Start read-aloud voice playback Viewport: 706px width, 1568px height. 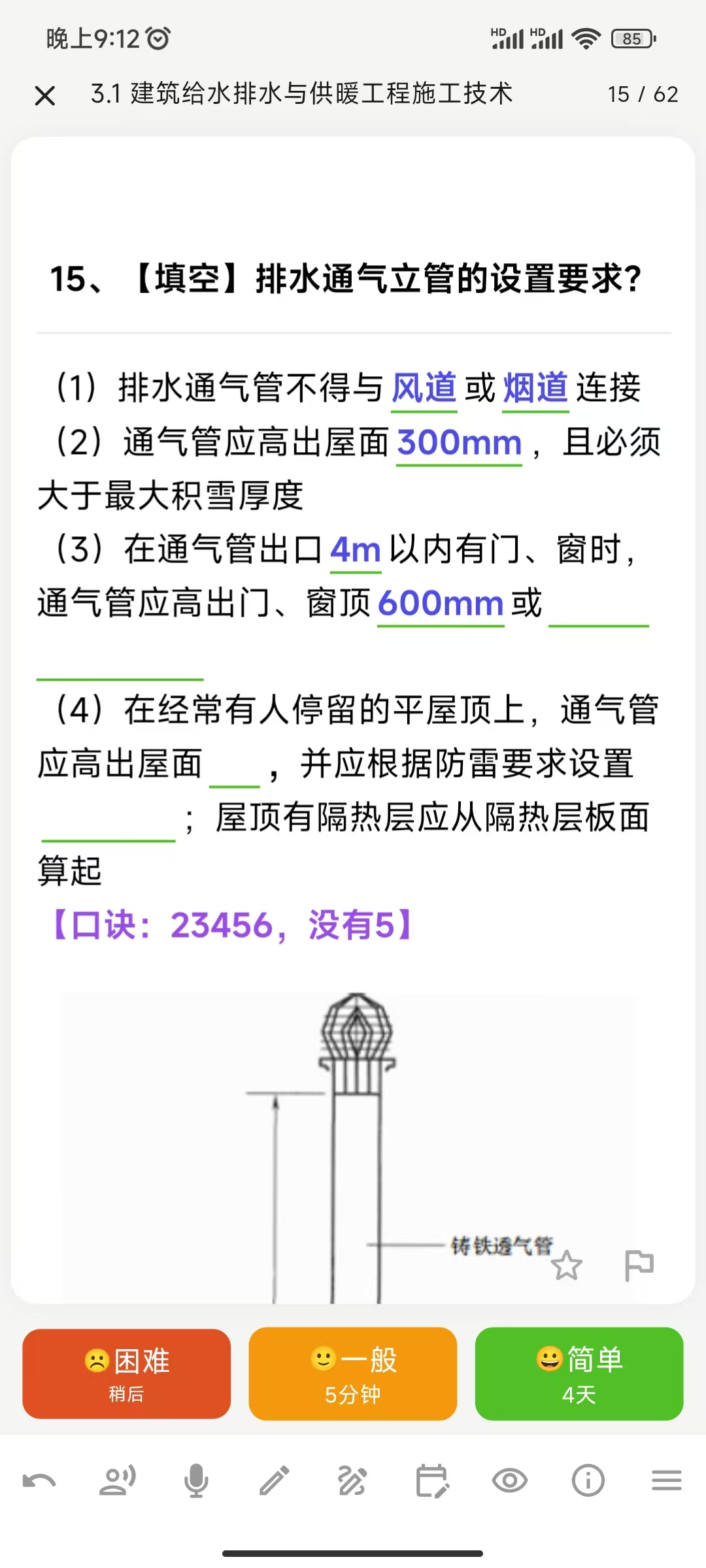coord(118,1481)
